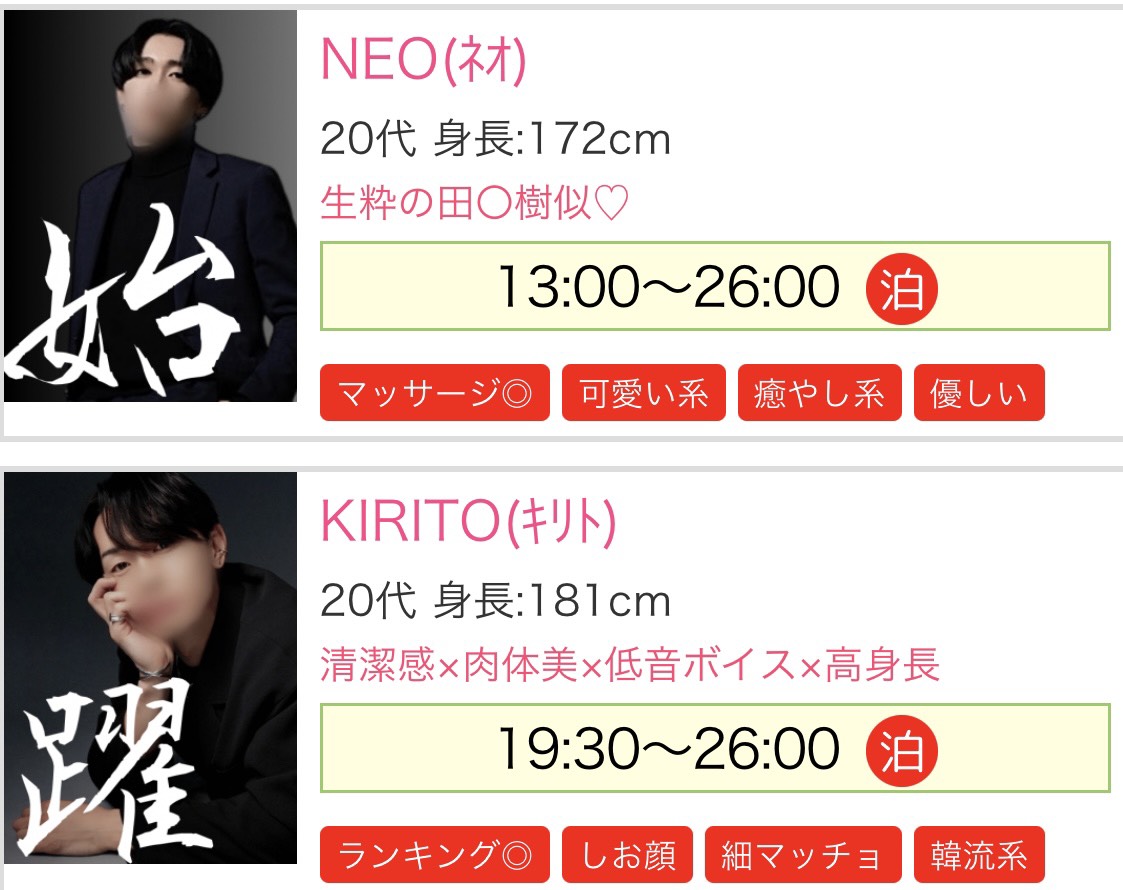The width and height of the screenshot is (1123, 890).
Task: Choose the 癒やし系 tag
Action: point(819,393)
